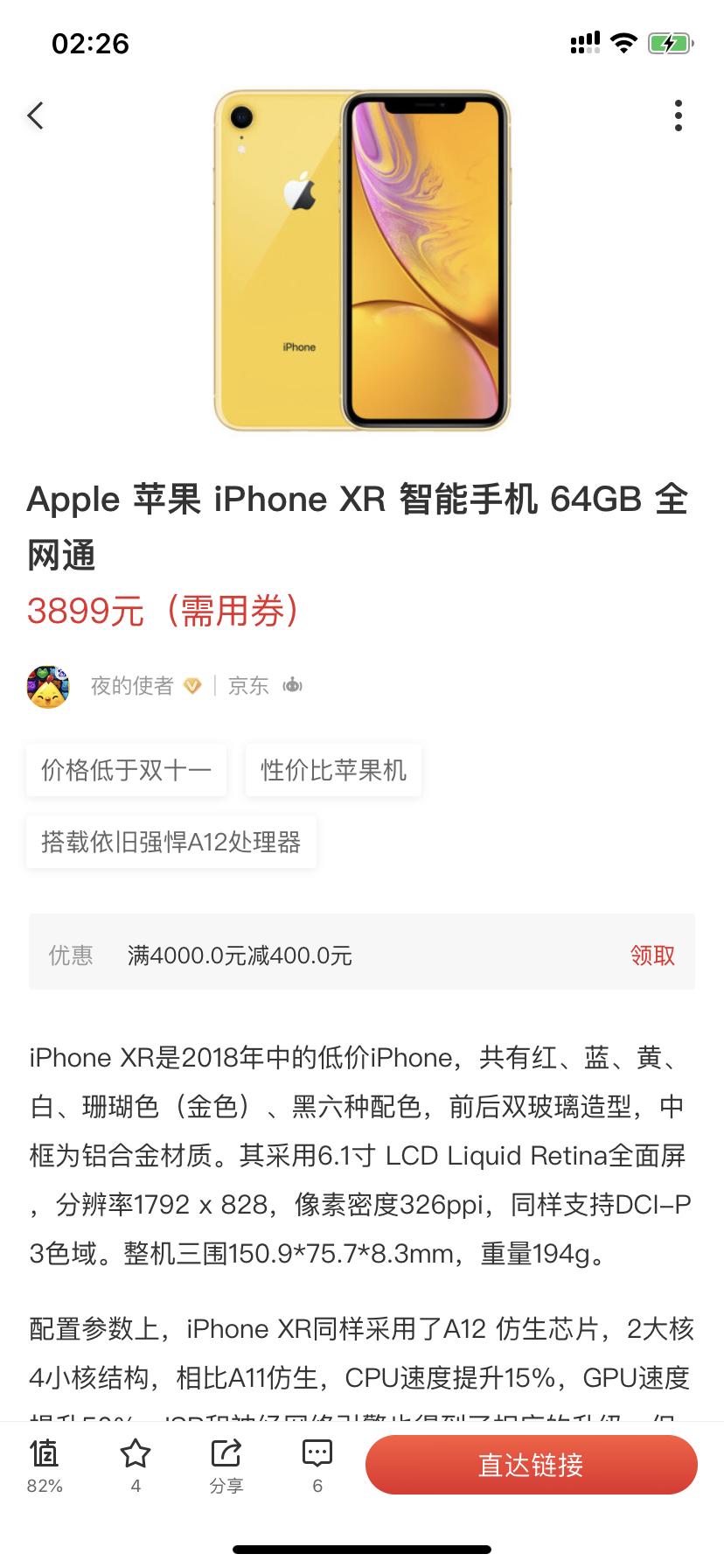Screen dimensions: 724x1568
Task: Tap the back arrow to return
Action: point(36,115)
